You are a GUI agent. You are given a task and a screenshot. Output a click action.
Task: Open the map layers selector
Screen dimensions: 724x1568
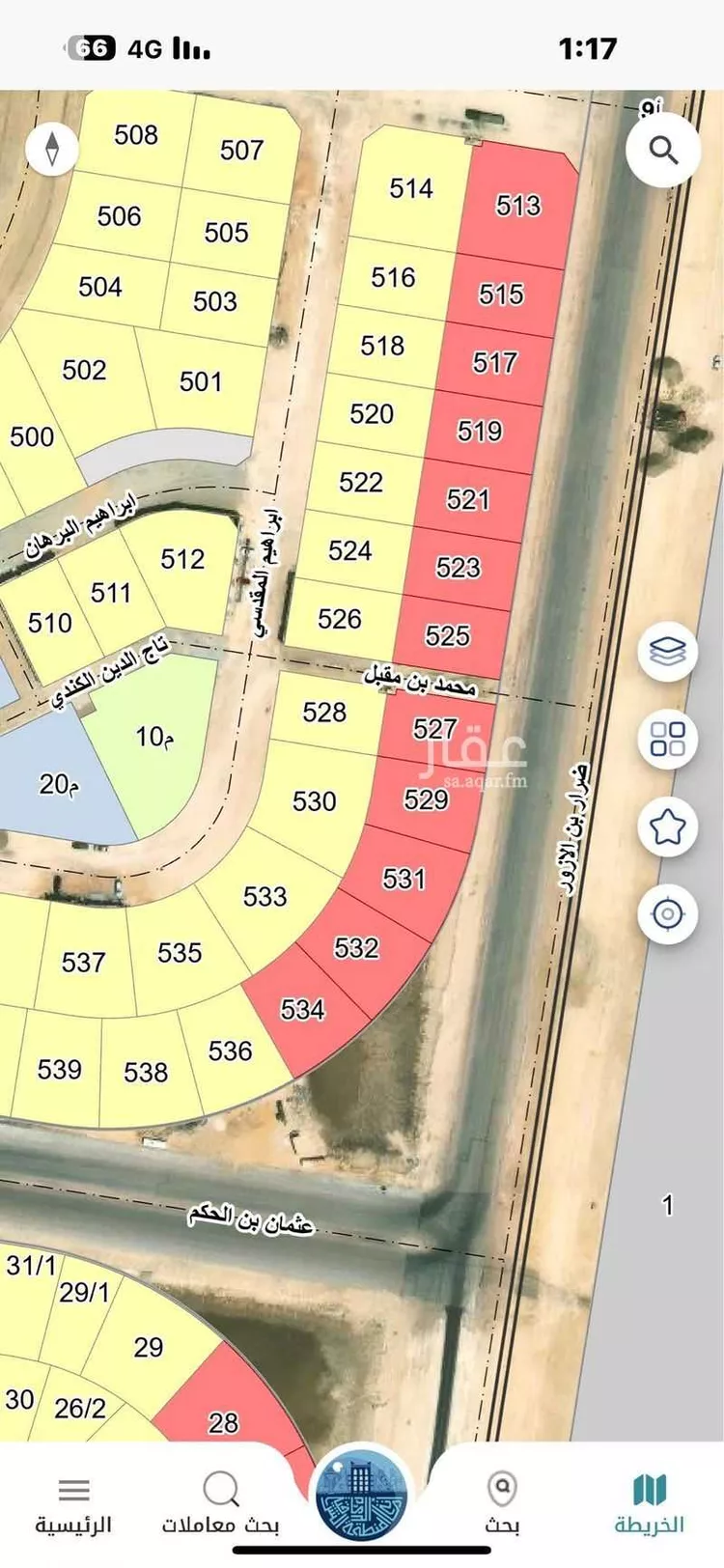pos(668,651)
